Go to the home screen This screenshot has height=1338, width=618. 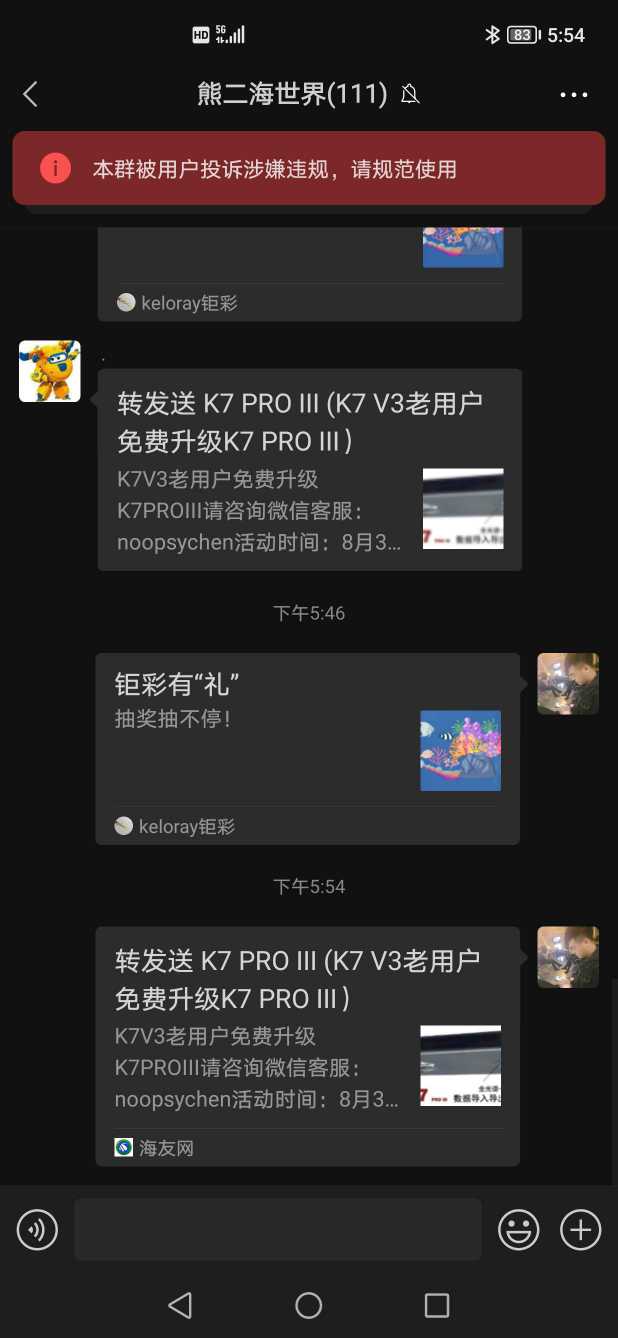pyautogui.click(x=309, y=1304)
